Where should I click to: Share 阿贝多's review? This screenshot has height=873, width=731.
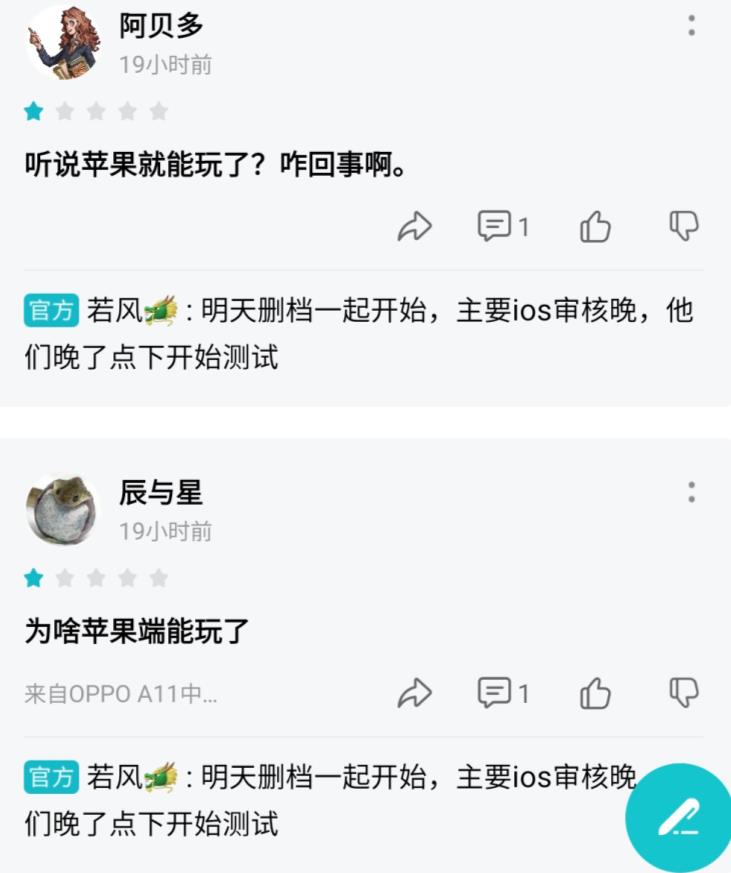tap(415, 228)
